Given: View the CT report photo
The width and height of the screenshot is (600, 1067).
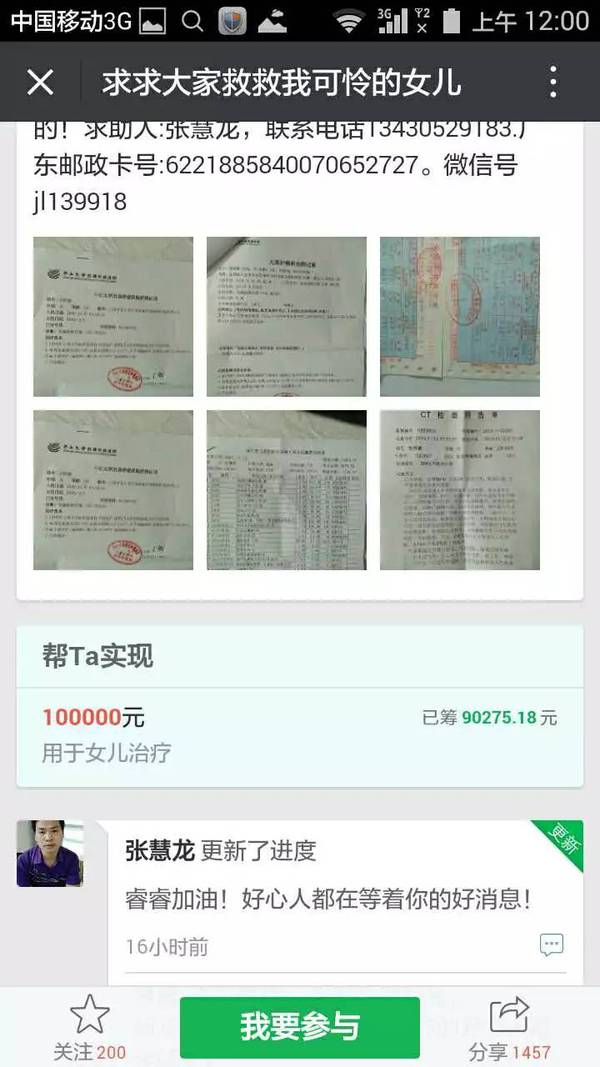Looking at the screenshot, I should coord(460,490).
